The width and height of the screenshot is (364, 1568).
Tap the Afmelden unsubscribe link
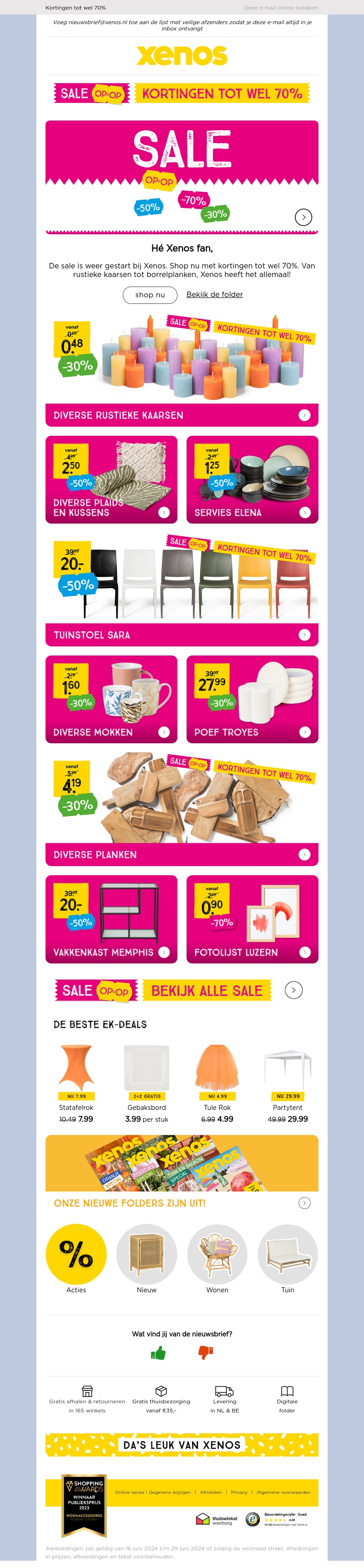(211, 1492)
